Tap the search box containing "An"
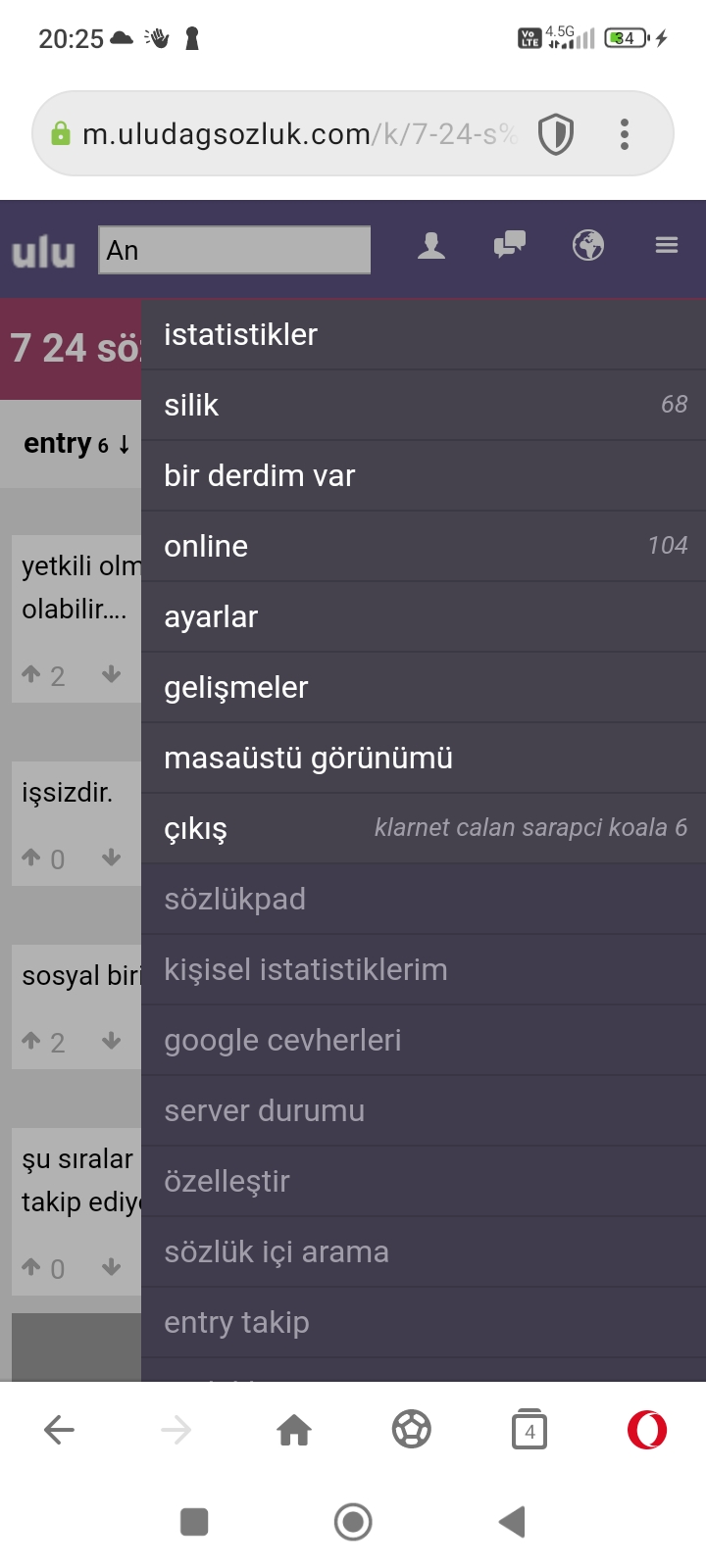This screenshot has width=706, height=1568. pos(234,250)
